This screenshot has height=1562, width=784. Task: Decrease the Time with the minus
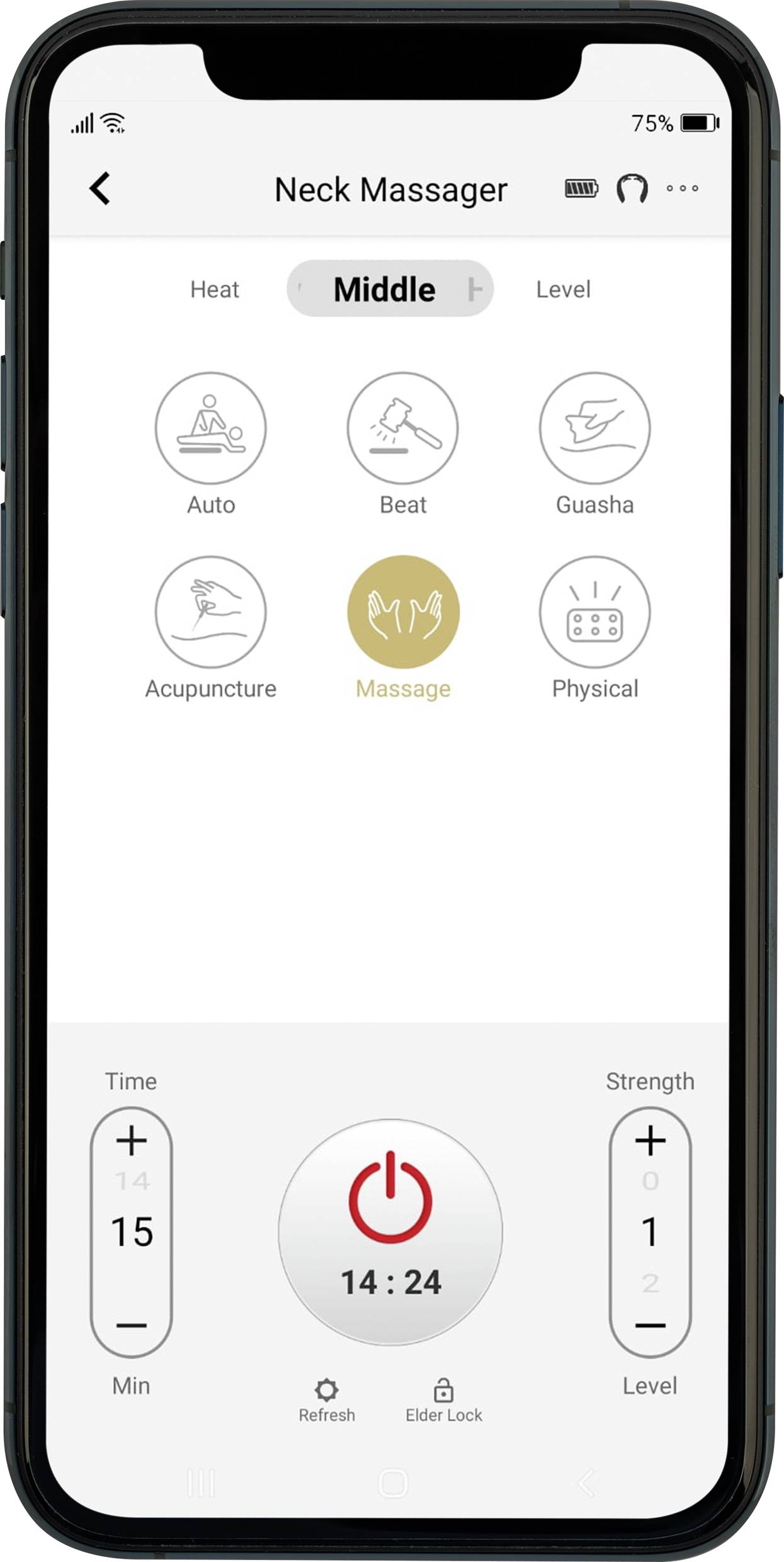[x=132, y=1326]
